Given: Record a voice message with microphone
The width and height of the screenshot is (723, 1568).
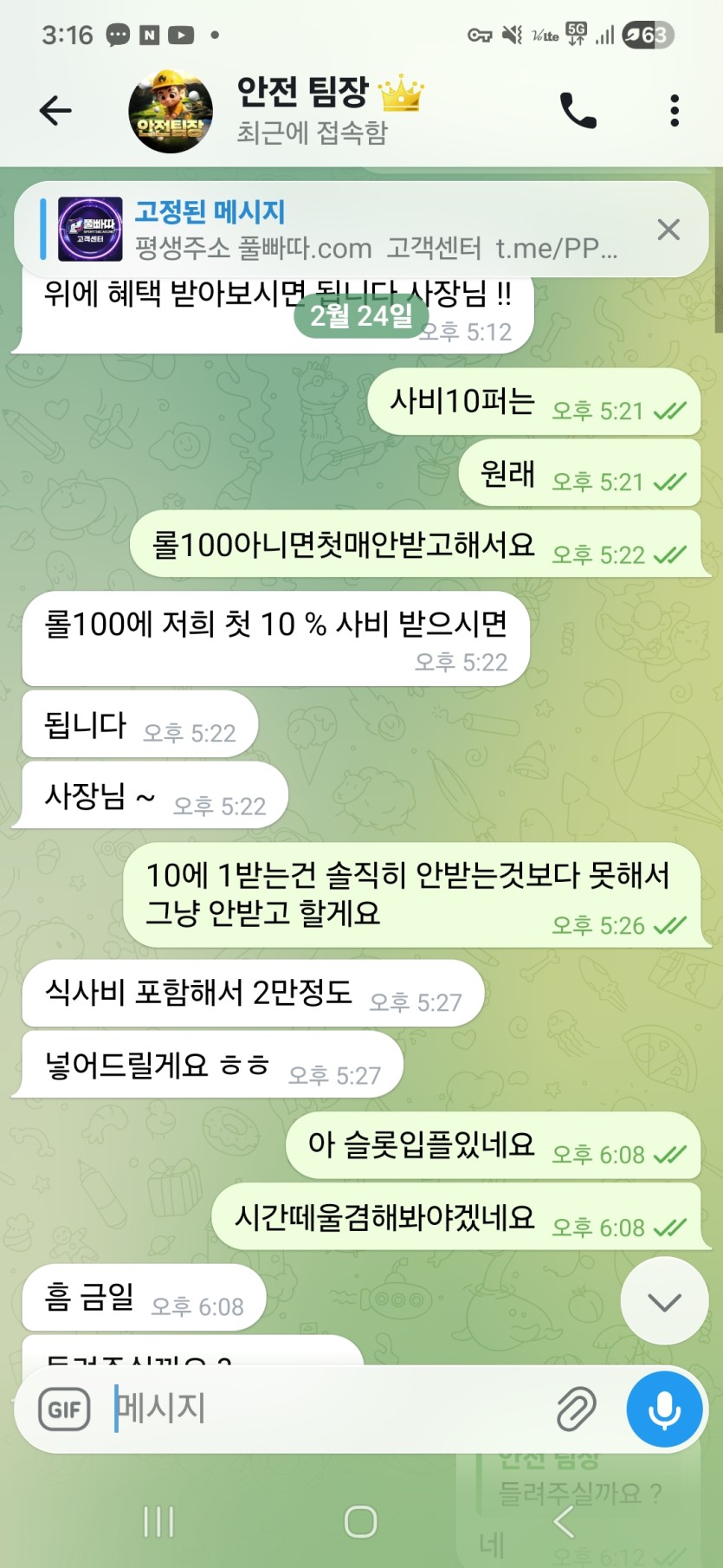Looking at the screenshot, I should click(x=664, y=1409).
